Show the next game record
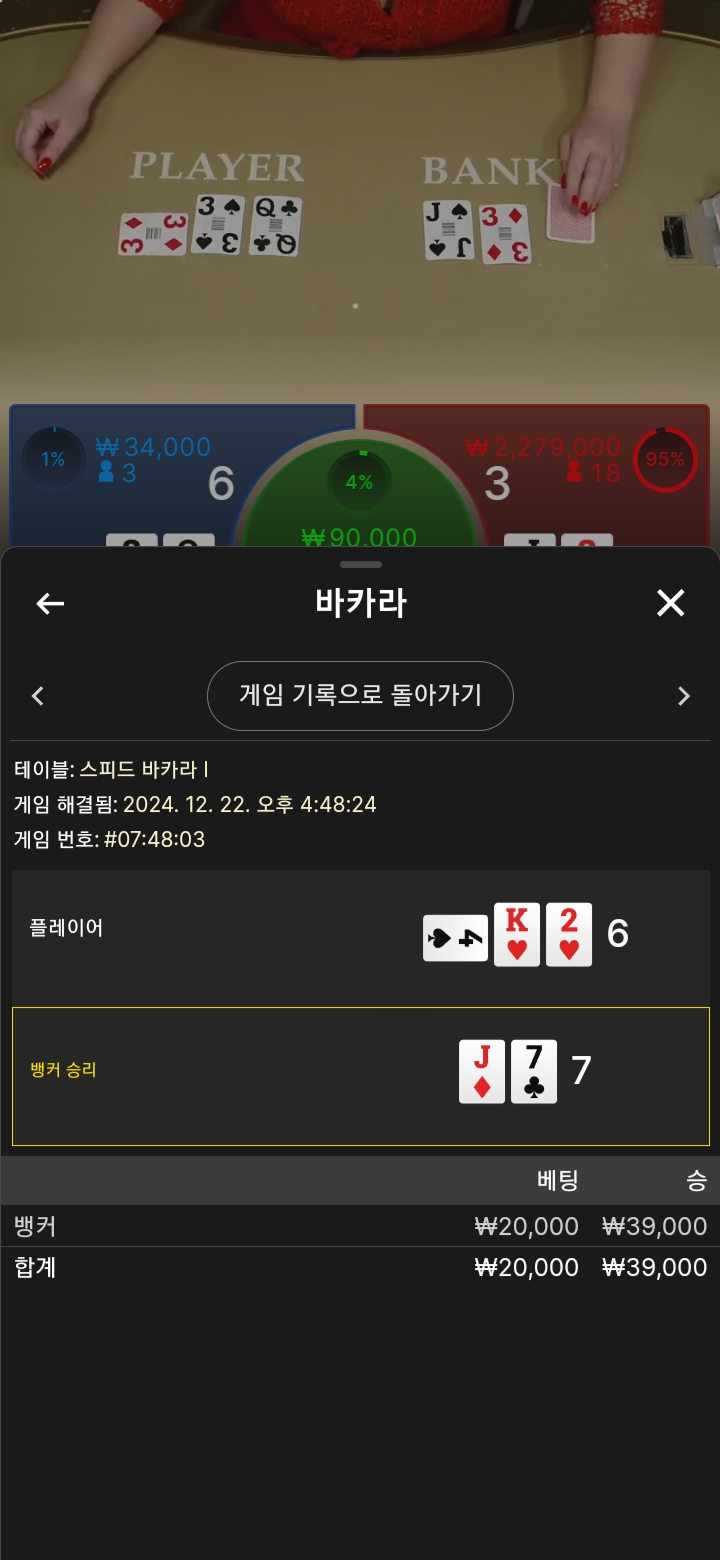Screen dimensions: 720x1560 pyautogui.click(x=684, y=696)
